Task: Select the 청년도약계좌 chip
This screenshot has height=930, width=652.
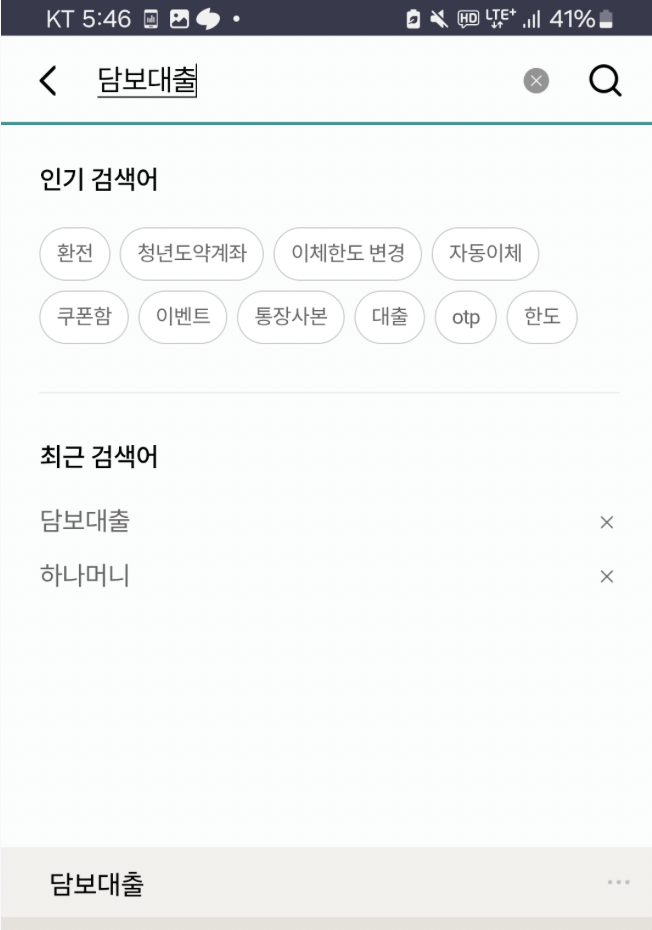Action: coord(192,254)
